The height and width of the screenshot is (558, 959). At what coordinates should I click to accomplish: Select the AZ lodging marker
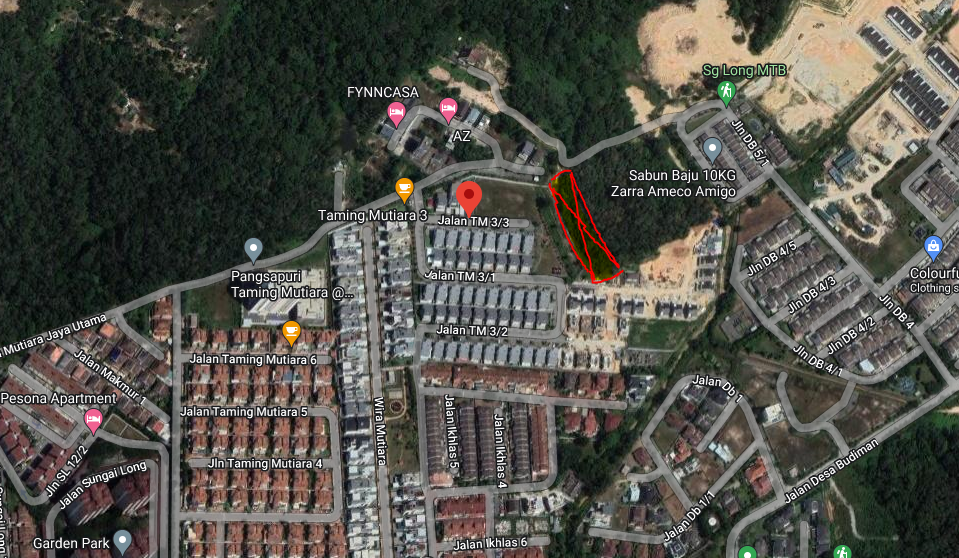pyautogui.click(x=449, y=109)
